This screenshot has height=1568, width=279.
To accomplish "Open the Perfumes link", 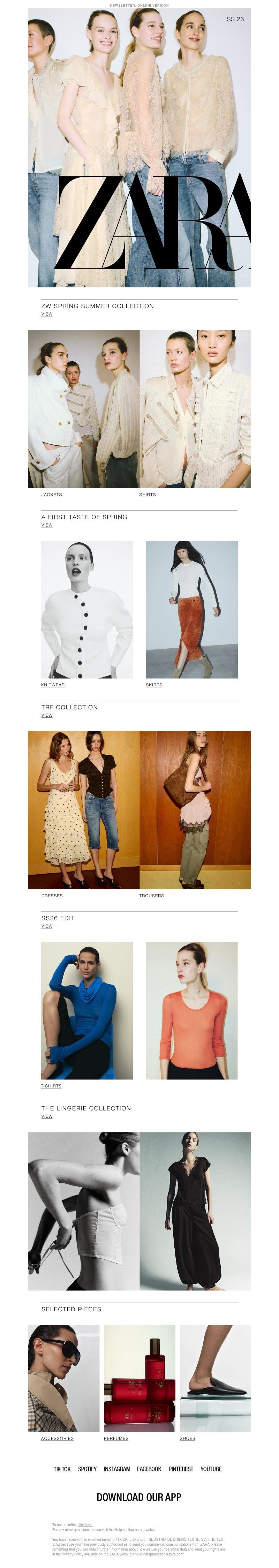I will tap(116, 1438).
